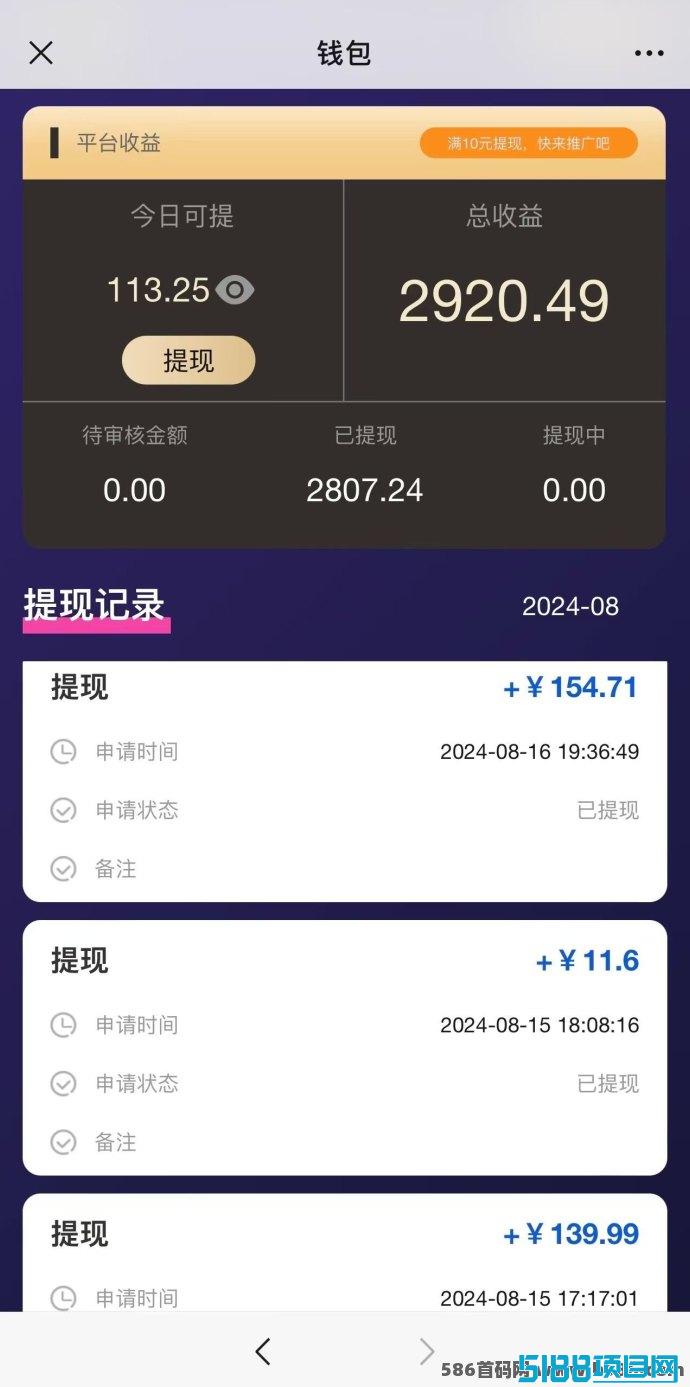
Task: Go back using the bottom left arrow
Action: pos(263,1352)
